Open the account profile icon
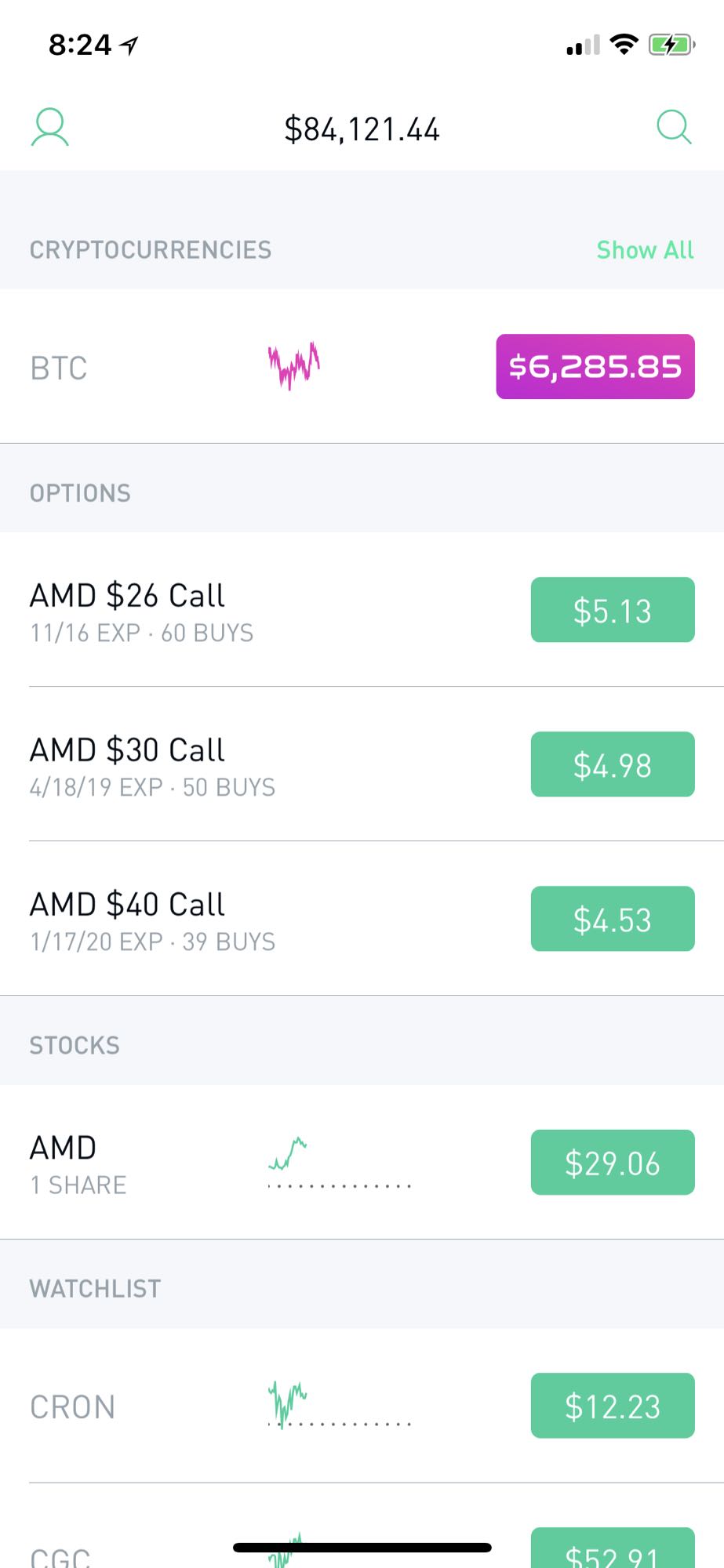 (50, 127)
